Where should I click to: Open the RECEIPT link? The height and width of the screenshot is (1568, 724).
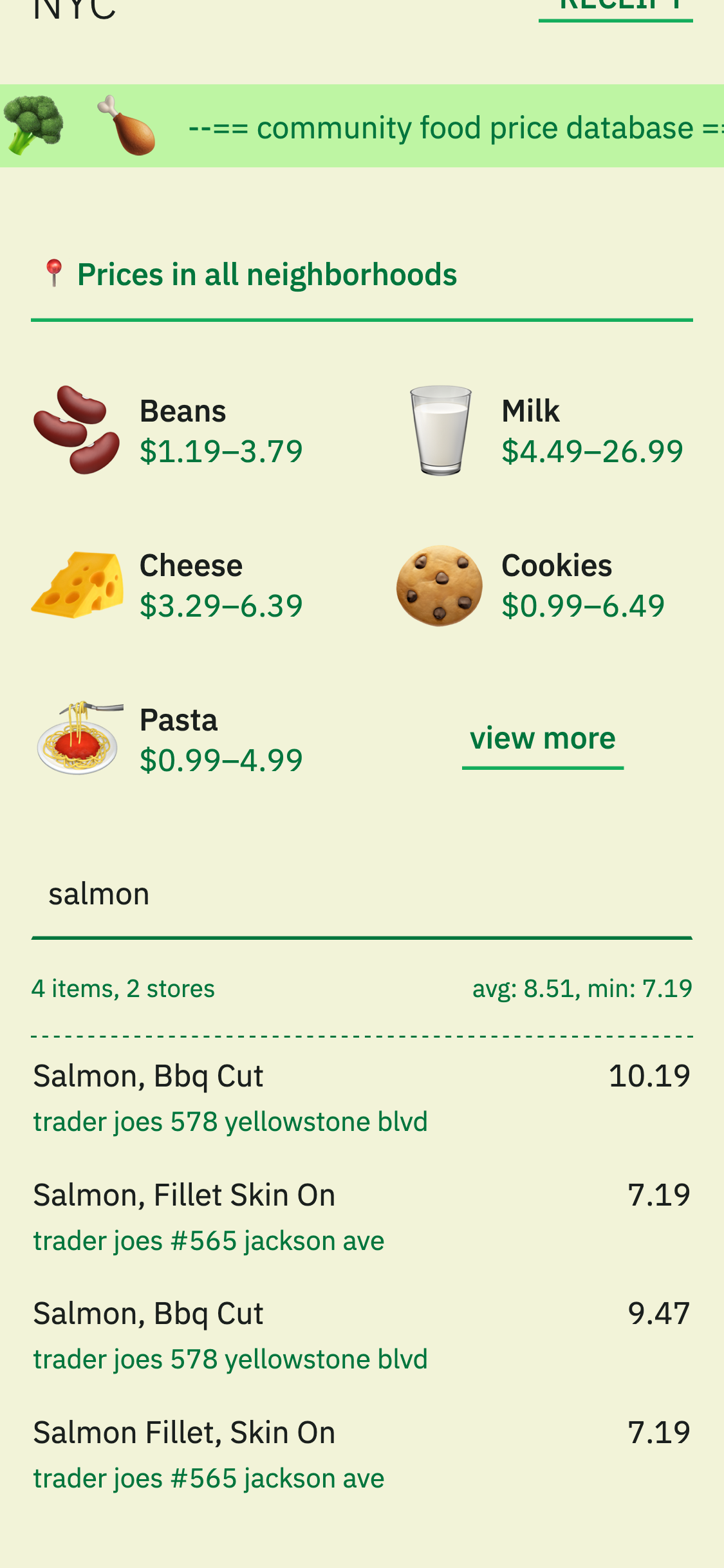[x=615, y=6]
